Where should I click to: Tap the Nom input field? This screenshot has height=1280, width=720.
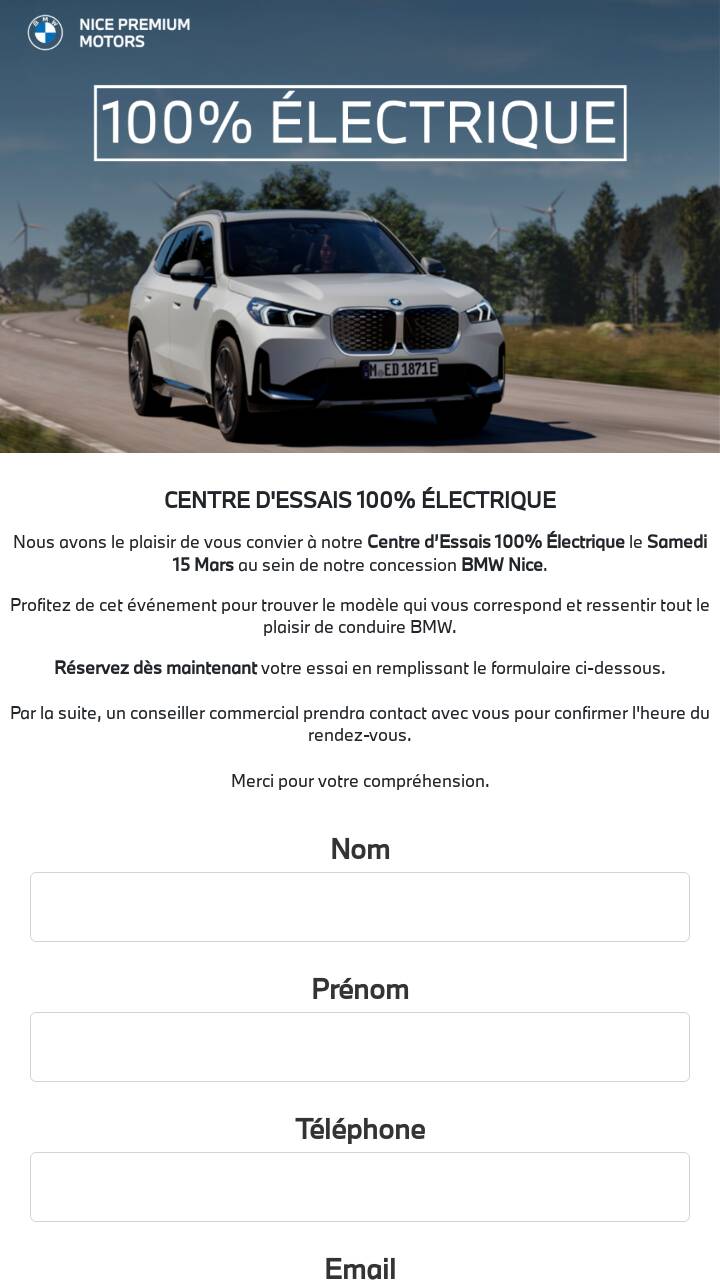coord(360,907)
